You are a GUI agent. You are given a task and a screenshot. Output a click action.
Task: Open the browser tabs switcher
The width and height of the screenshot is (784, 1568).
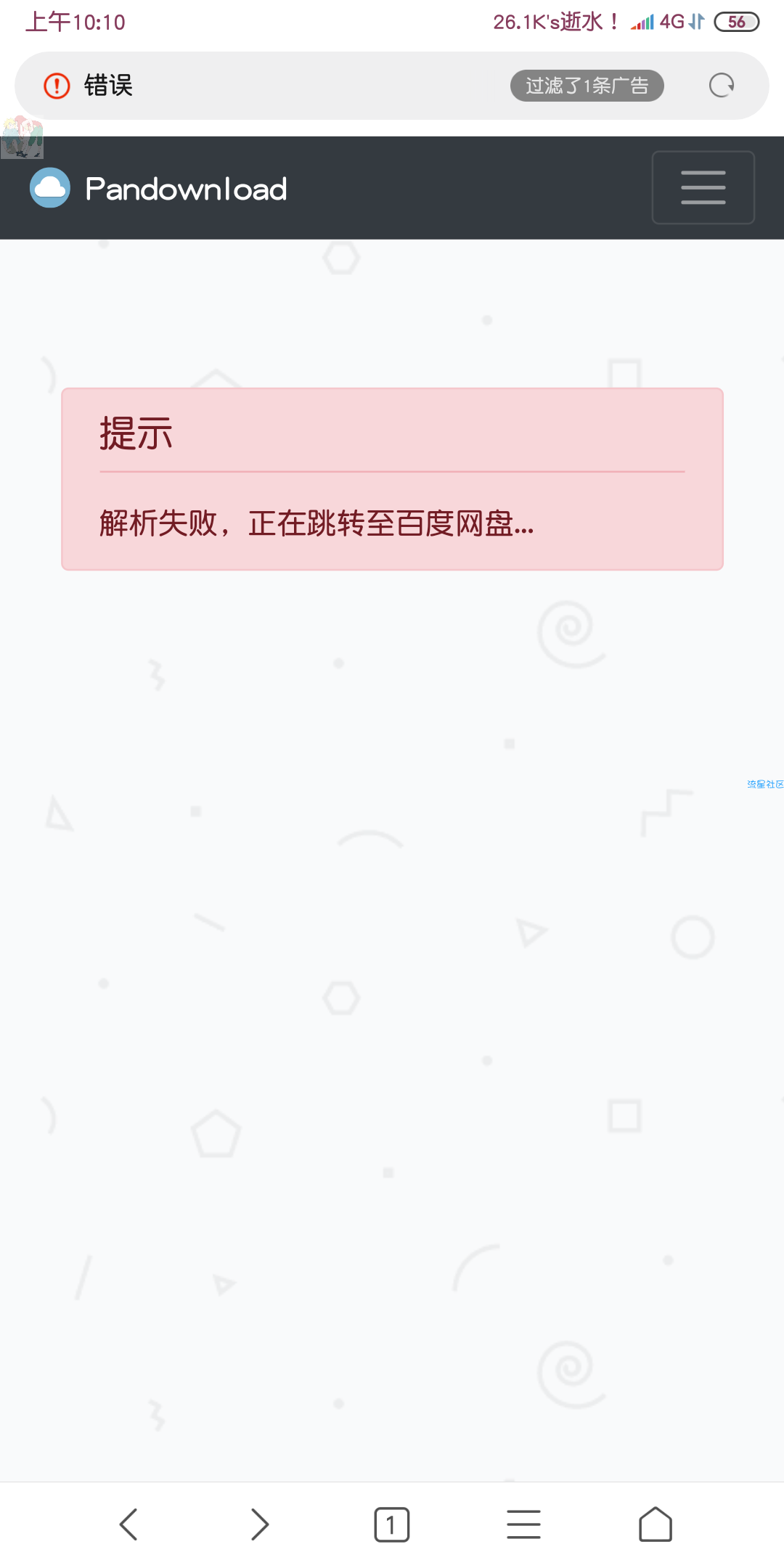(x=391, y=1524)
